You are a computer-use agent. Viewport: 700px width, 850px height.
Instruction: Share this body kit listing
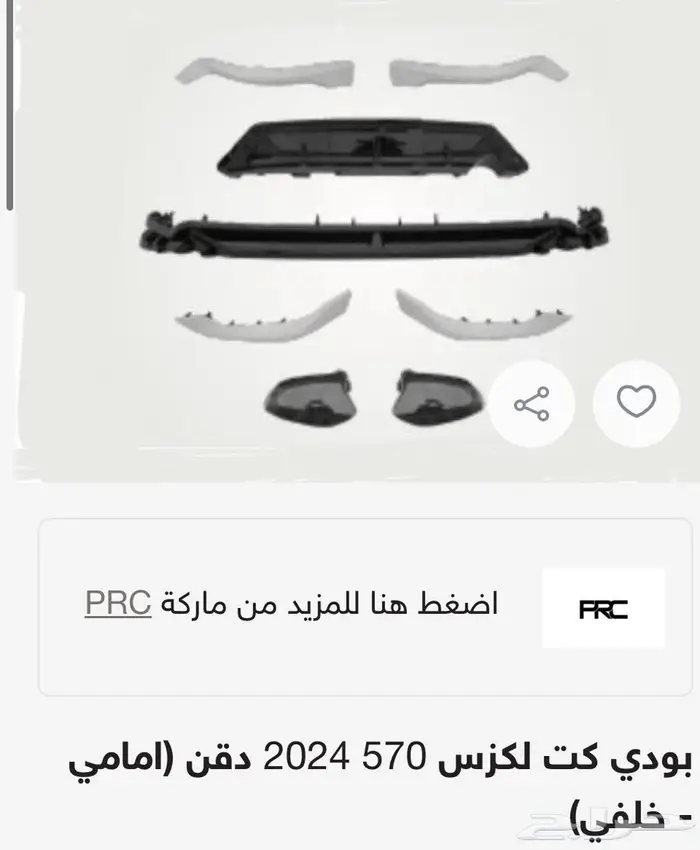click(531, 404)
